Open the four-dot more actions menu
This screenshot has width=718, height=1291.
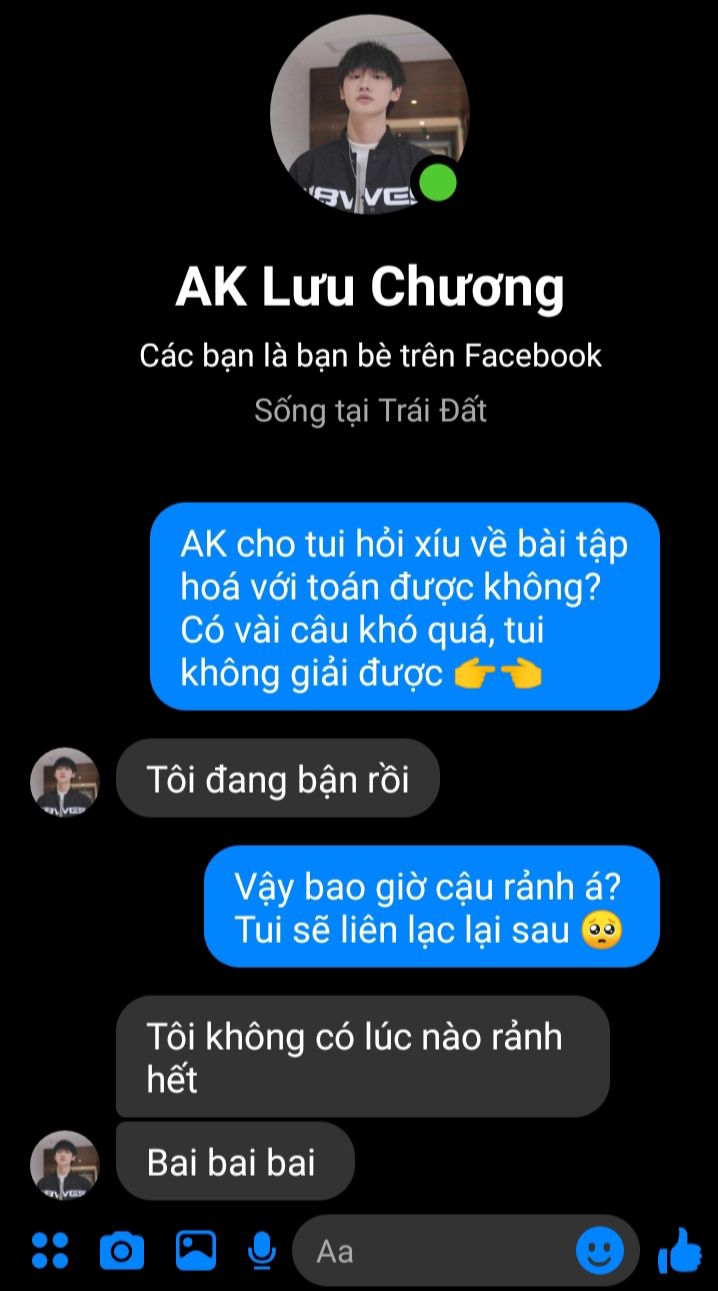[x=50, y=1250]
